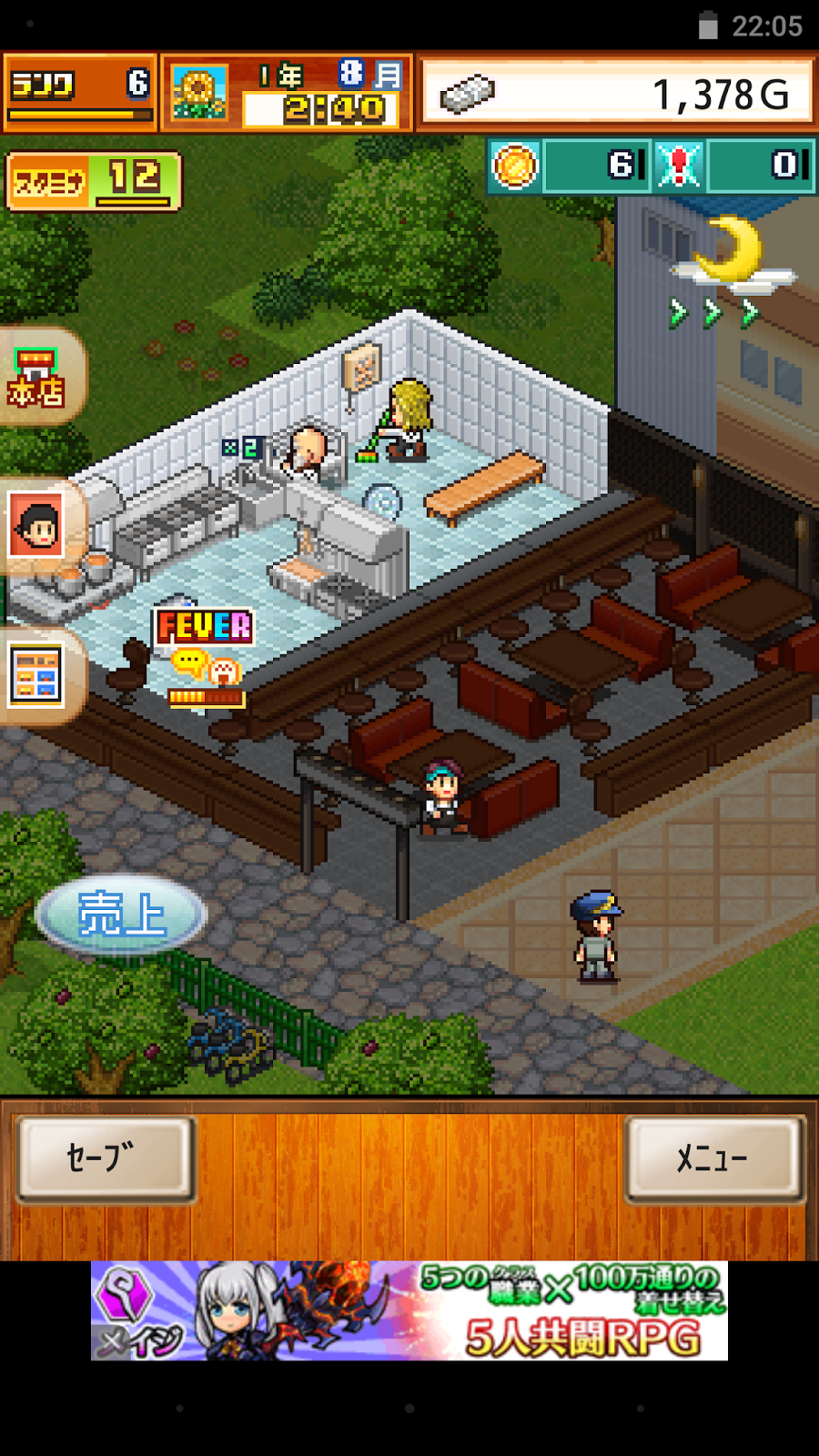This screenshot has width=819, height=1456.
Task: Go to the 本店 main shop
Action: tap(36, 378)
